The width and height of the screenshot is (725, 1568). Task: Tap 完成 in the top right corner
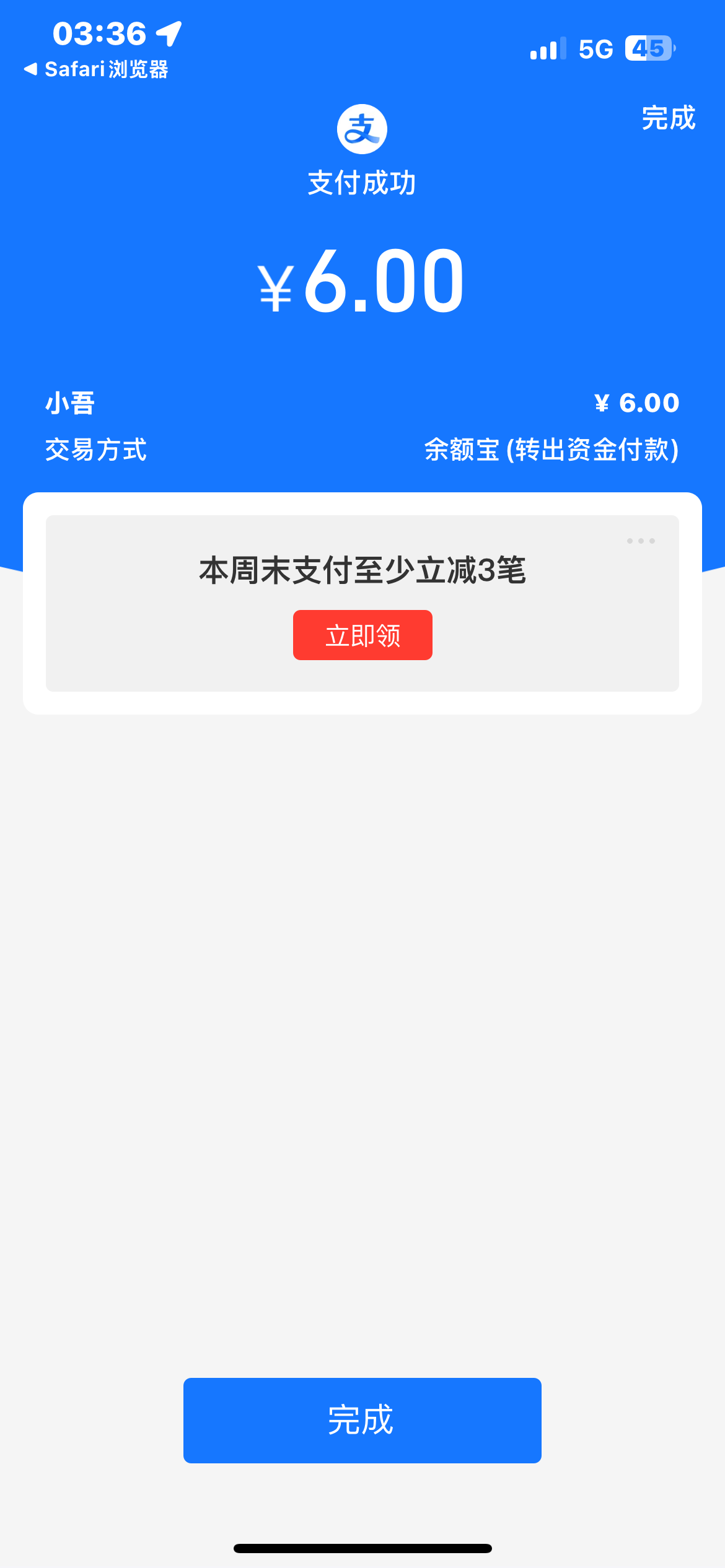point(669,118)
